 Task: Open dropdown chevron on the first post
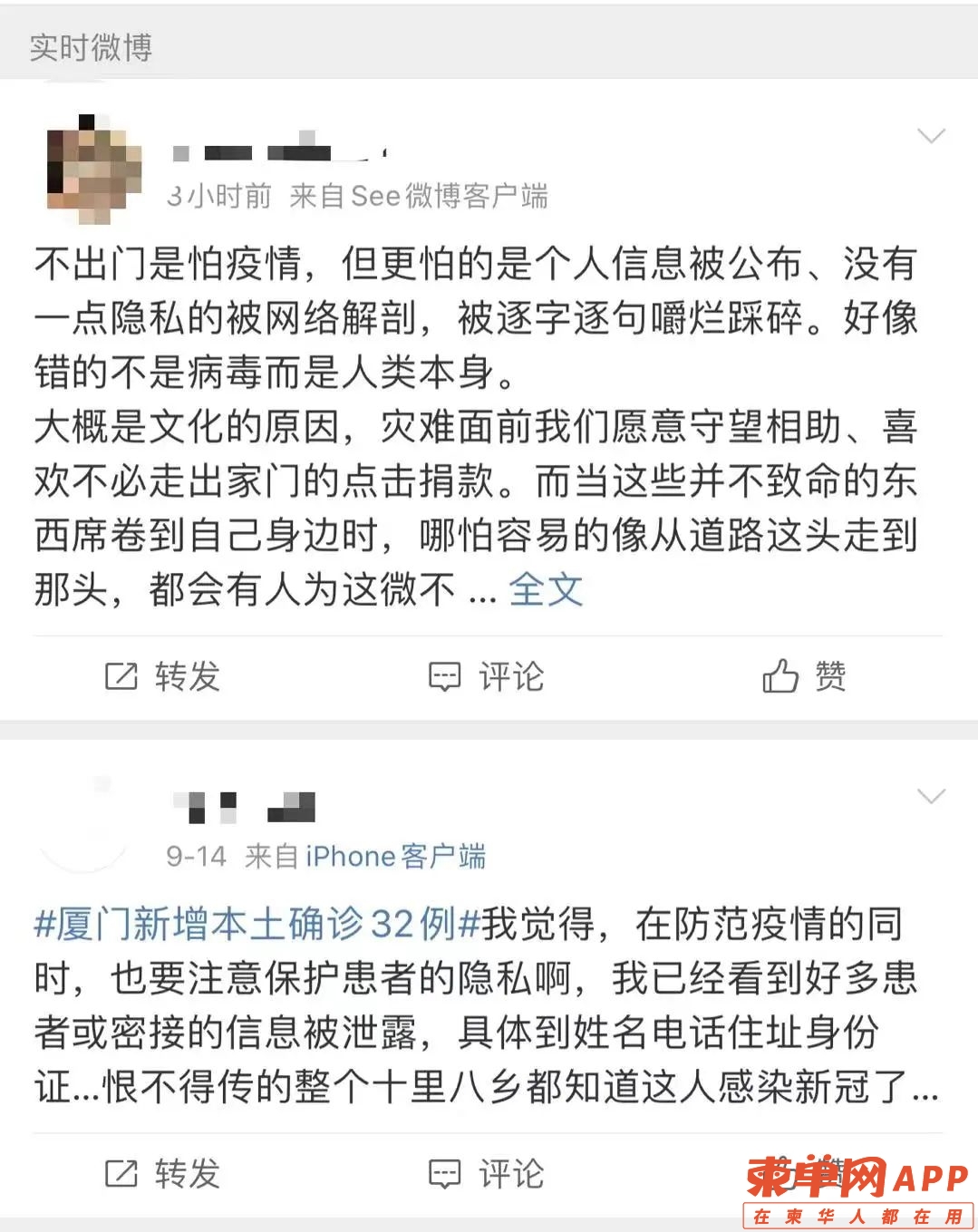tap(931, 137)
